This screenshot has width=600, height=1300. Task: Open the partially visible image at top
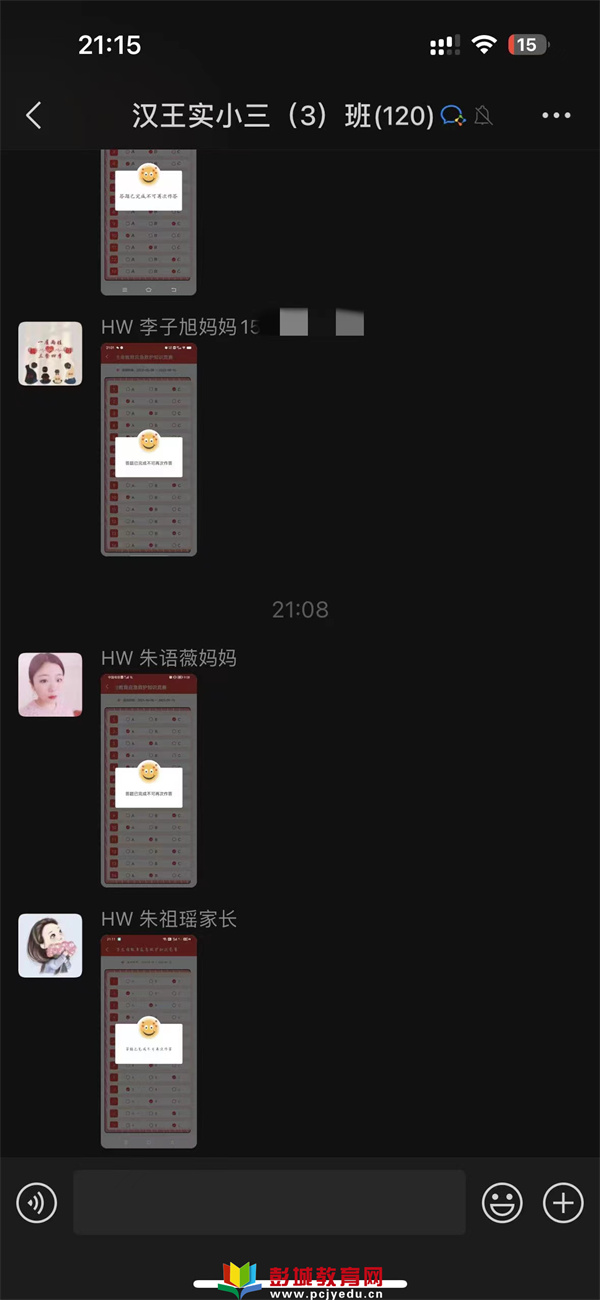click(x=149, y=222)
